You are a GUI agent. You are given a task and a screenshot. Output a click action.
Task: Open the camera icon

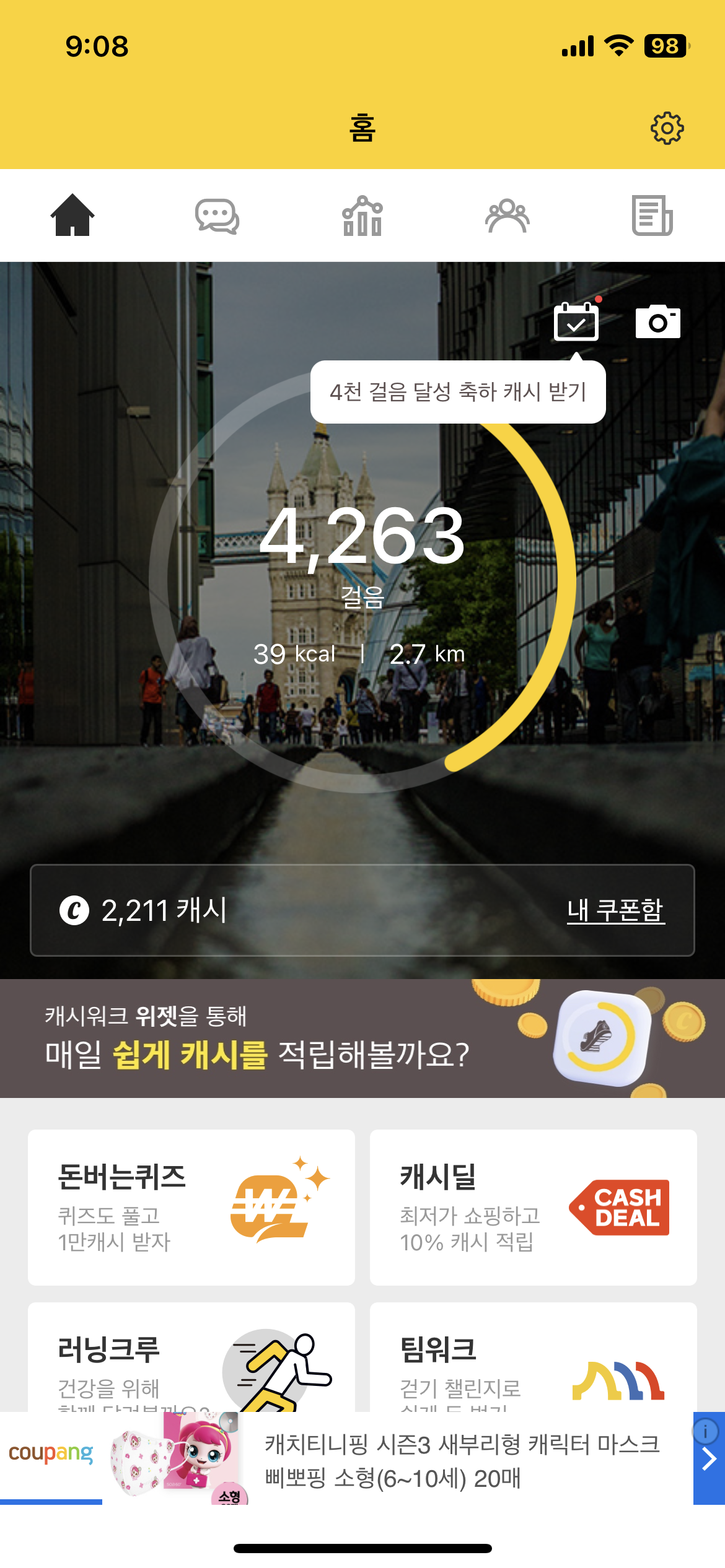click(657, 322)
